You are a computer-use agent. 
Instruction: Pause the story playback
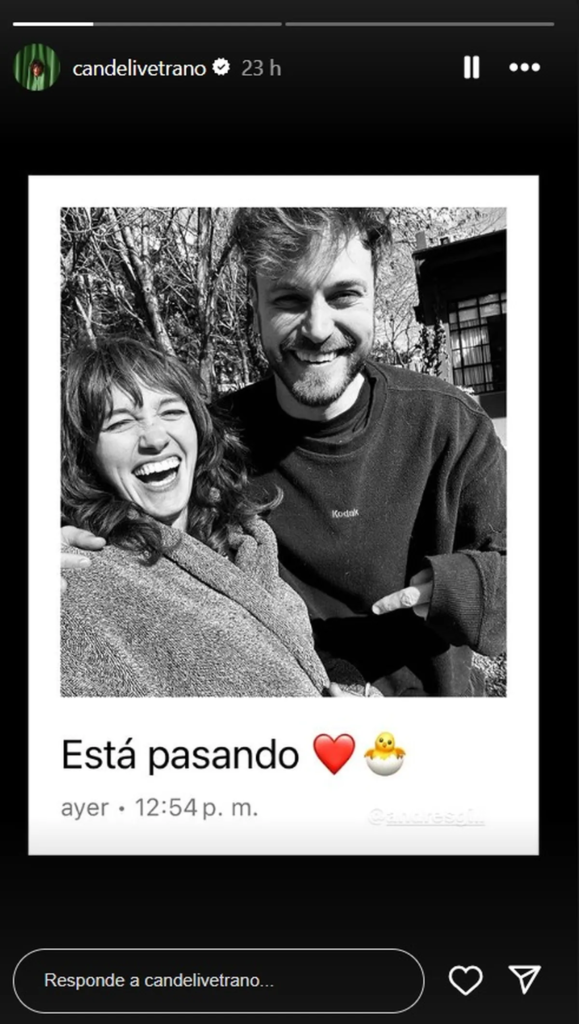click(x=471, y=67)
